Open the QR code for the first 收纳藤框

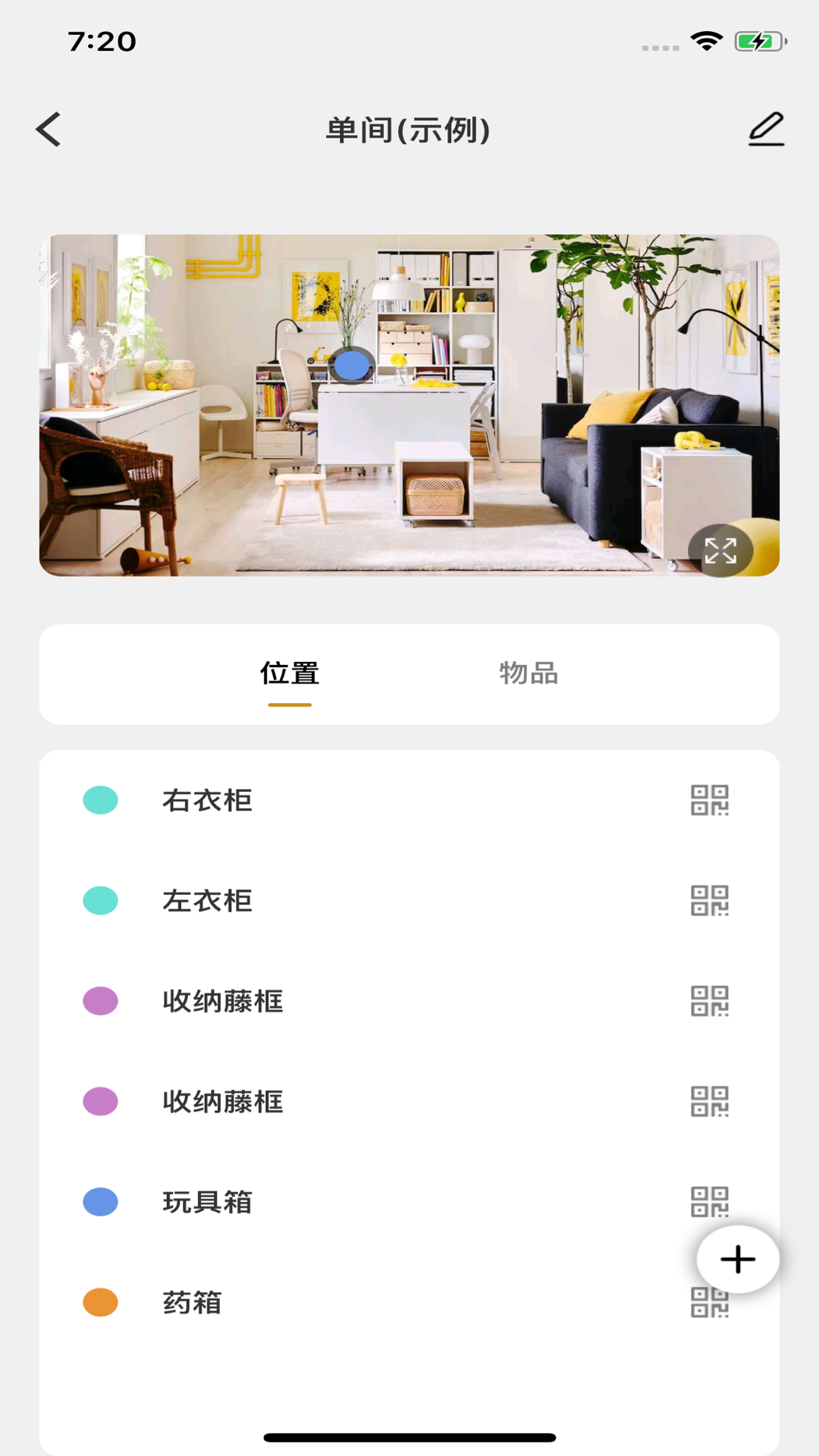click(x=710, y=1002)
